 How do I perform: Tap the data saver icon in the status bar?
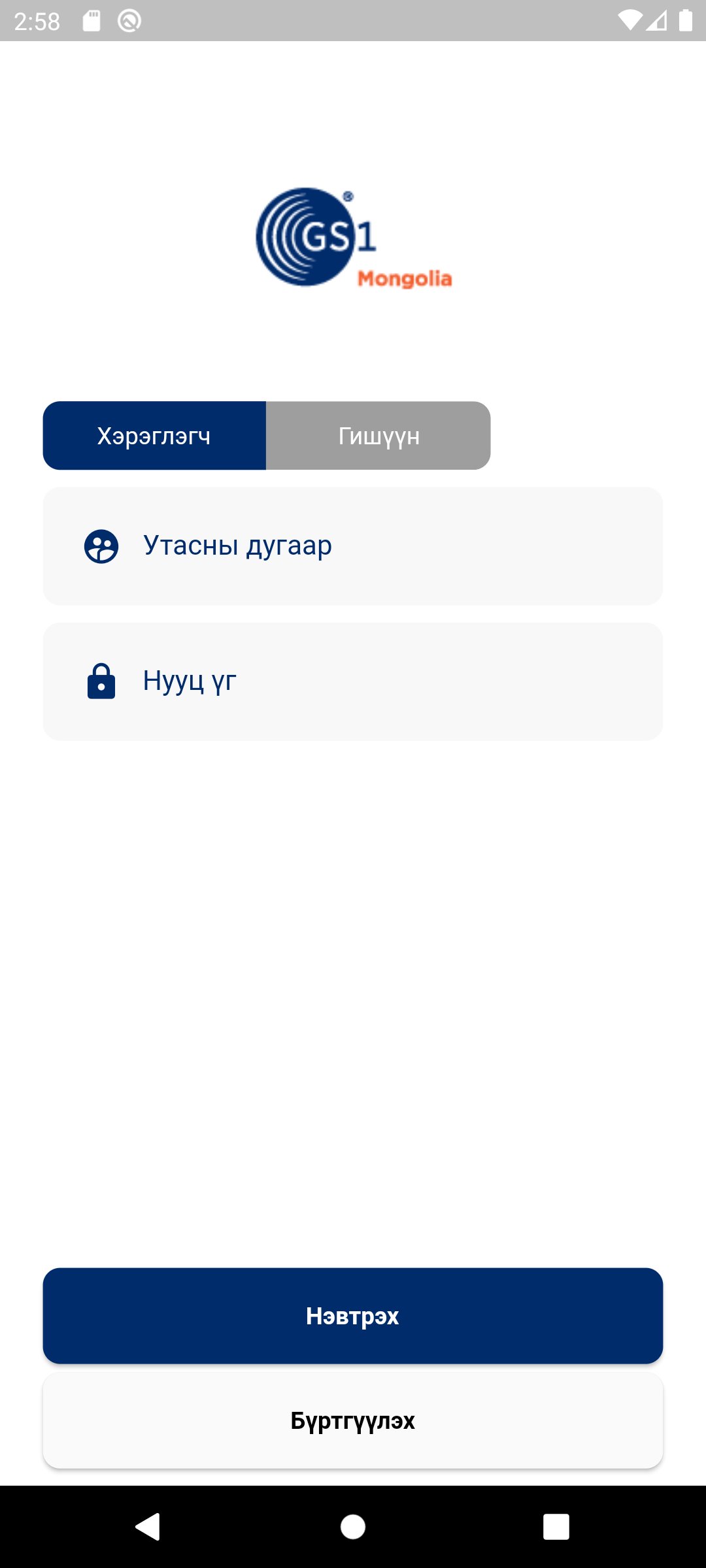[x=128, y=20]
